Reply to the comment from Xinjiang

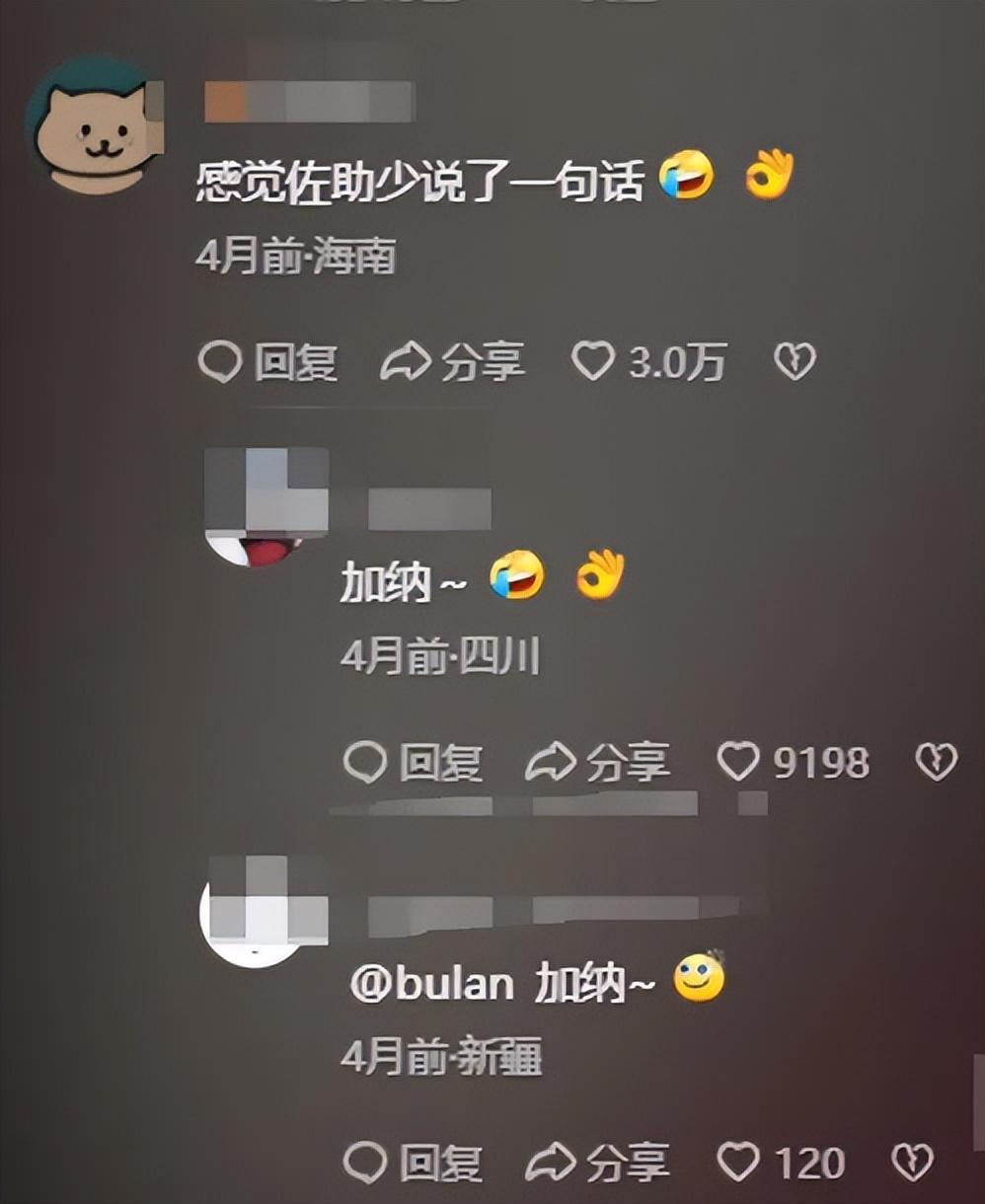point(413,1163)
